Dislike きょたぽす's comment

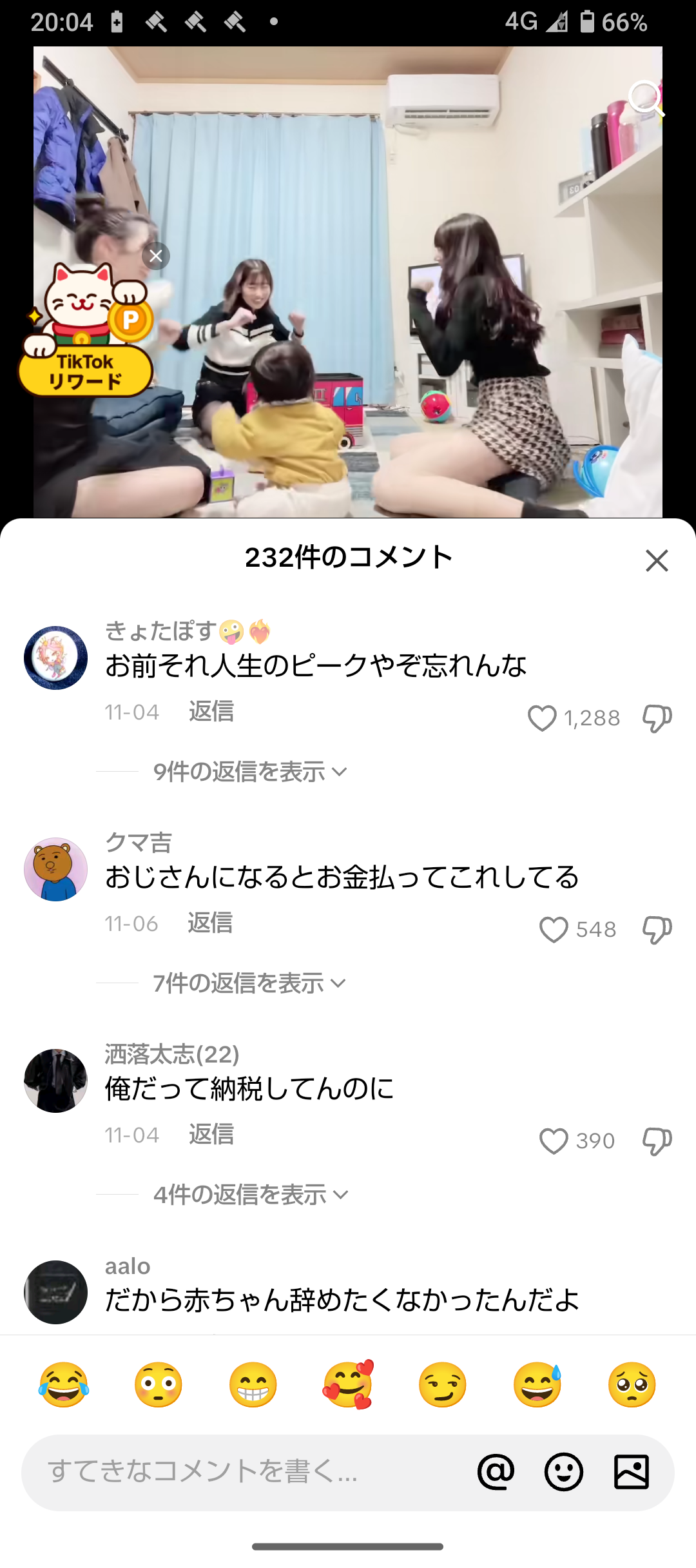[x=657, y=718]
